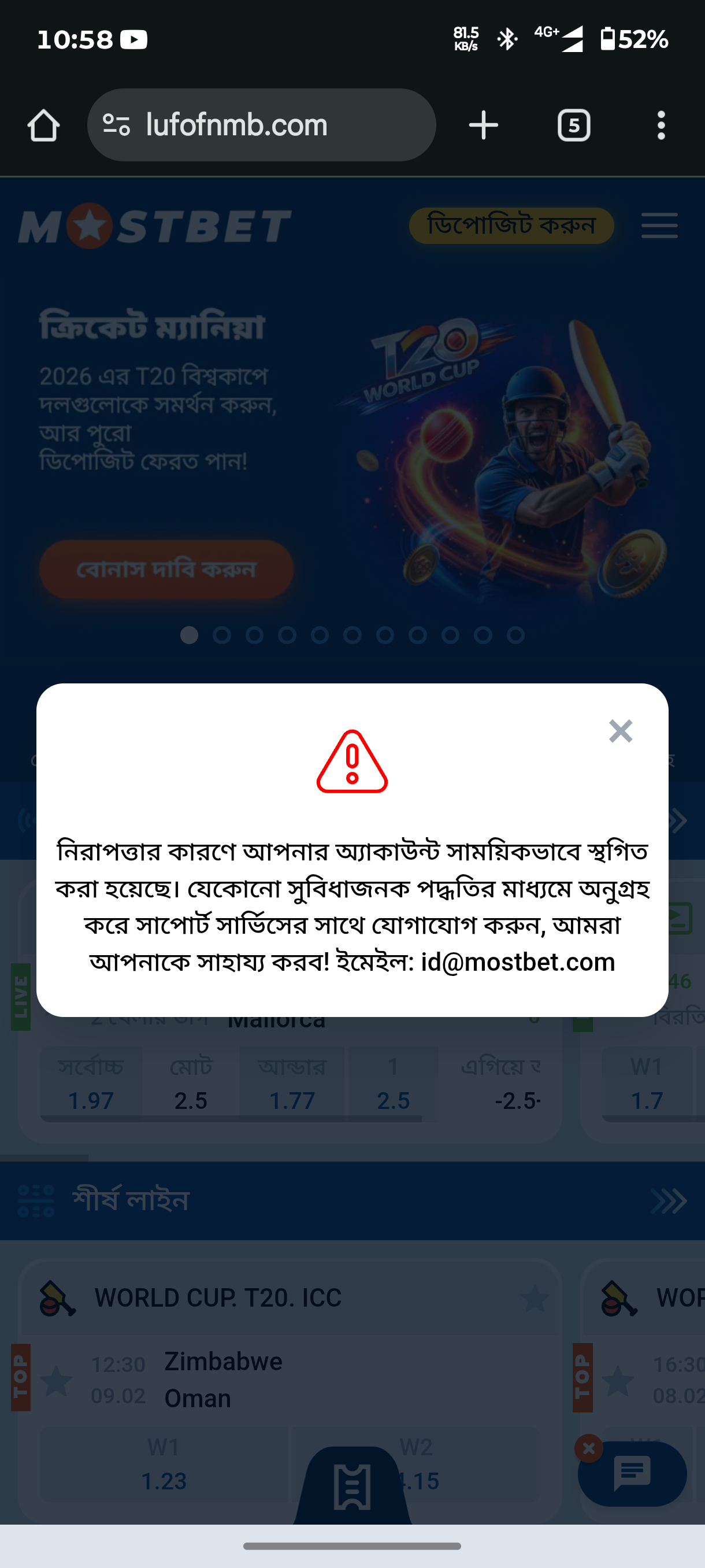Viewport: 705px width, 1568px height.
Task: Open the browser overflow menu
Action: (x=661, y=125)
